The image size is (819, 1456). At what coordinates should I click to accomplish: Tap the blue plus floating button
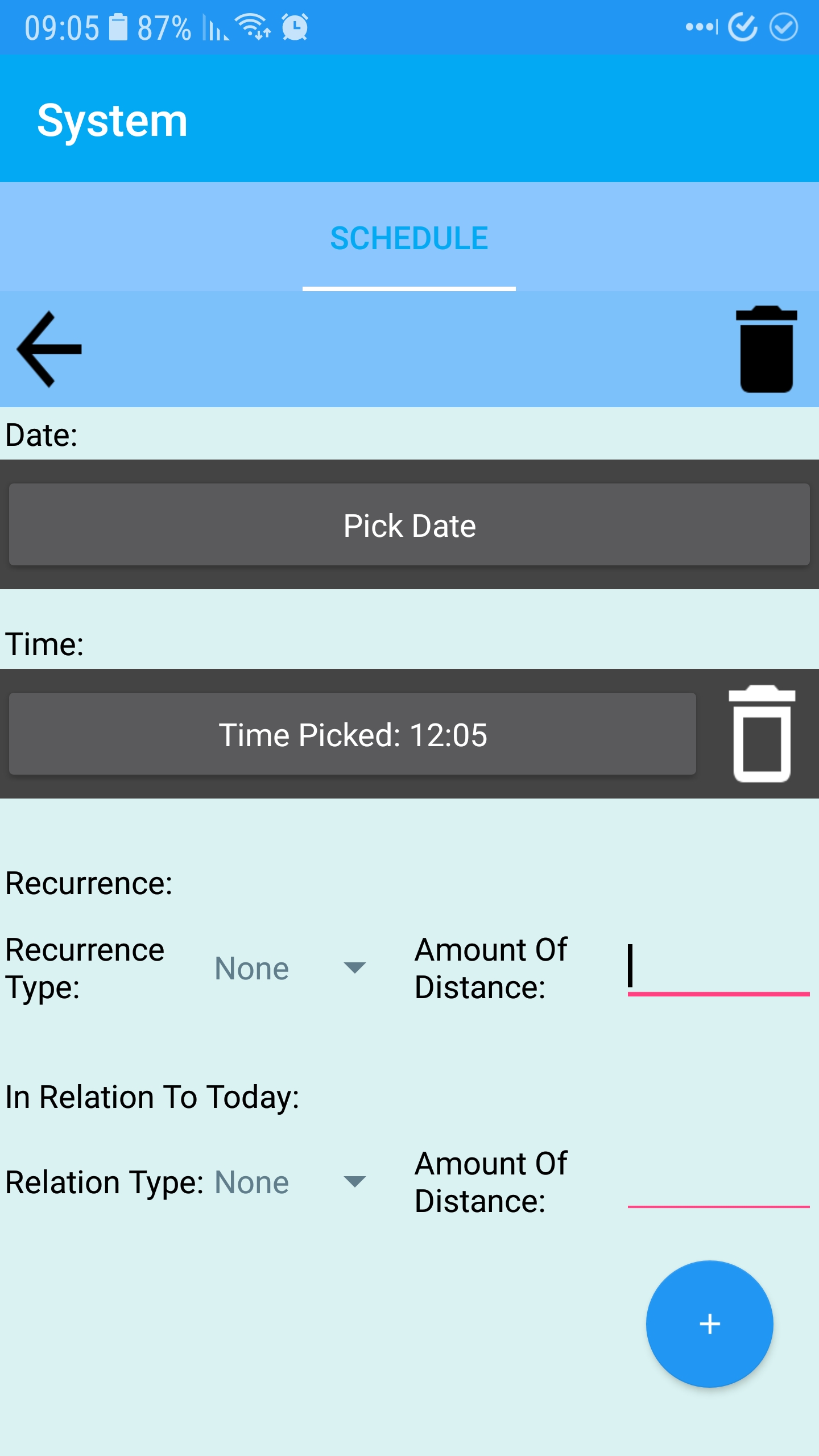[x=709, y=1323]
